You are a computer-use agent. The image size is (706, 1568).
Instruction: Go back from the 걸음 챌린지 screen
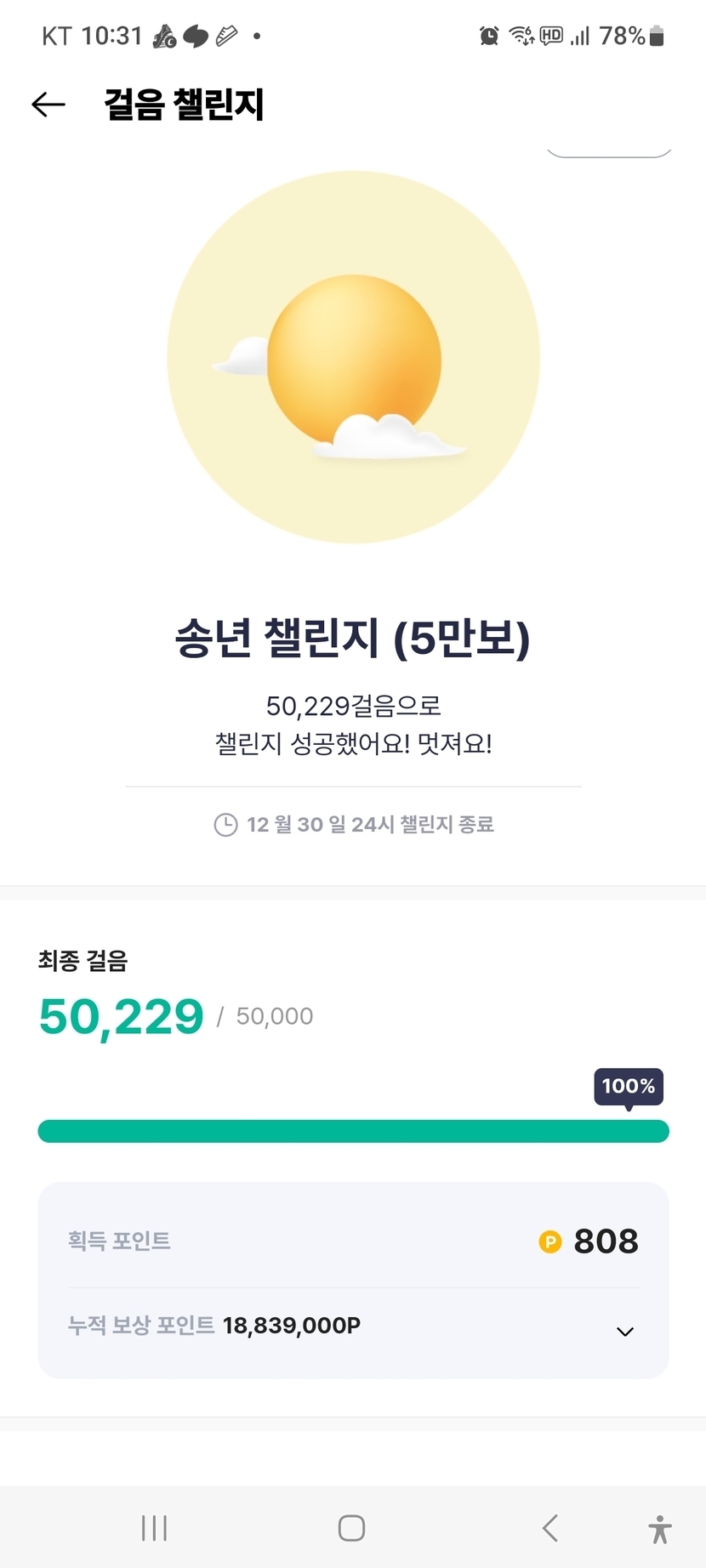tap(48, 105)
